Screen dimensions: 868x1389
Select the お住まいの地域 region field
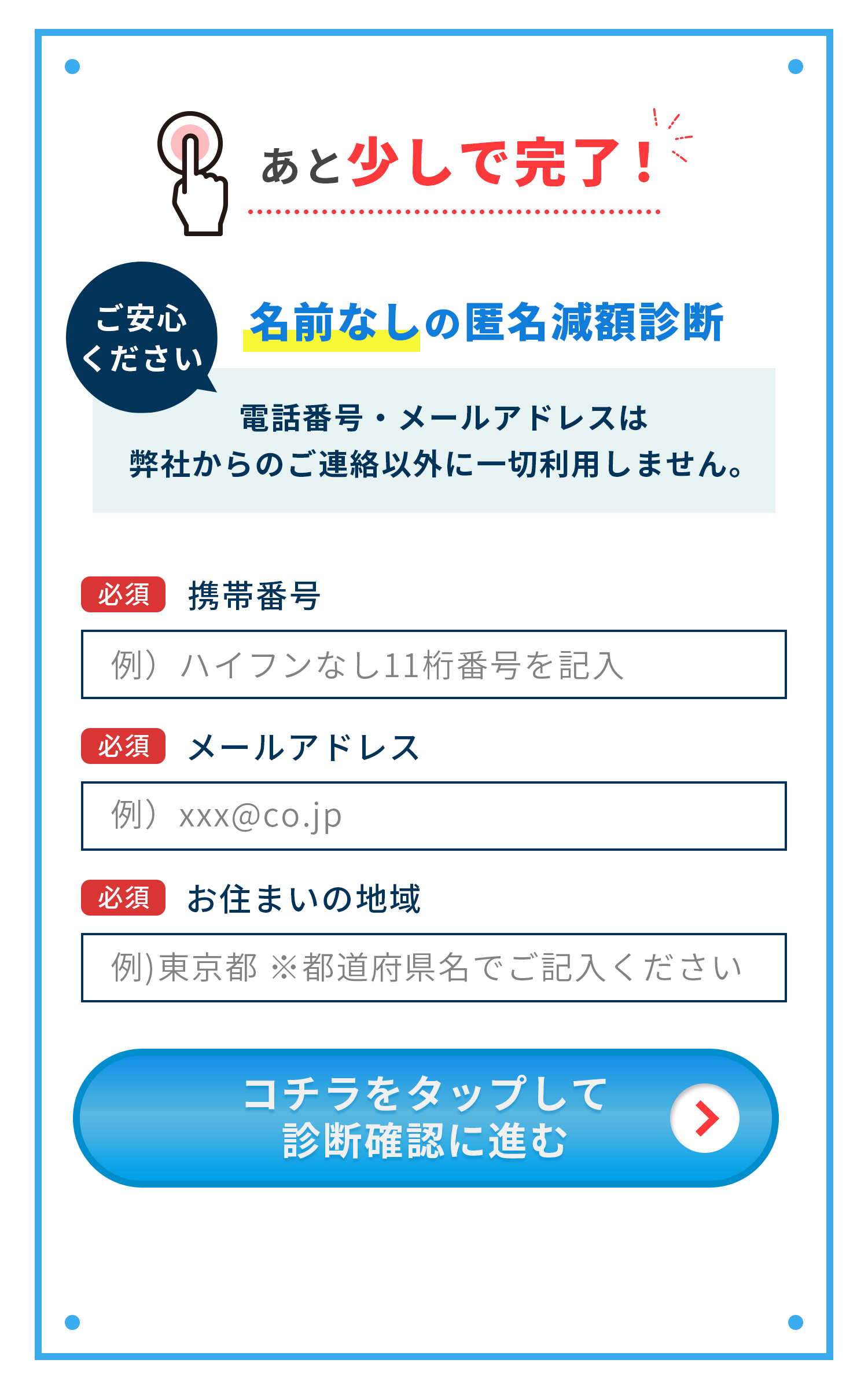click(x=433, y=968)
